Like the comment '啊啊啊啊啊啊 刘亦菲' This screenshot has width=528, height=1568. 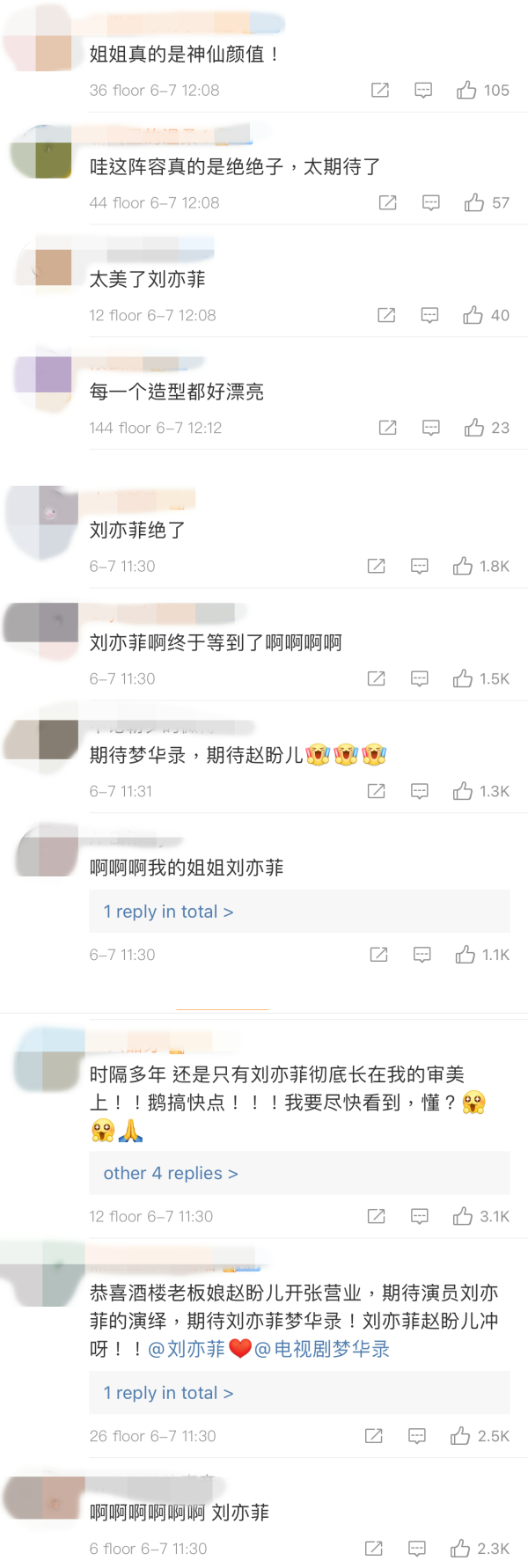click(460, 1549)
